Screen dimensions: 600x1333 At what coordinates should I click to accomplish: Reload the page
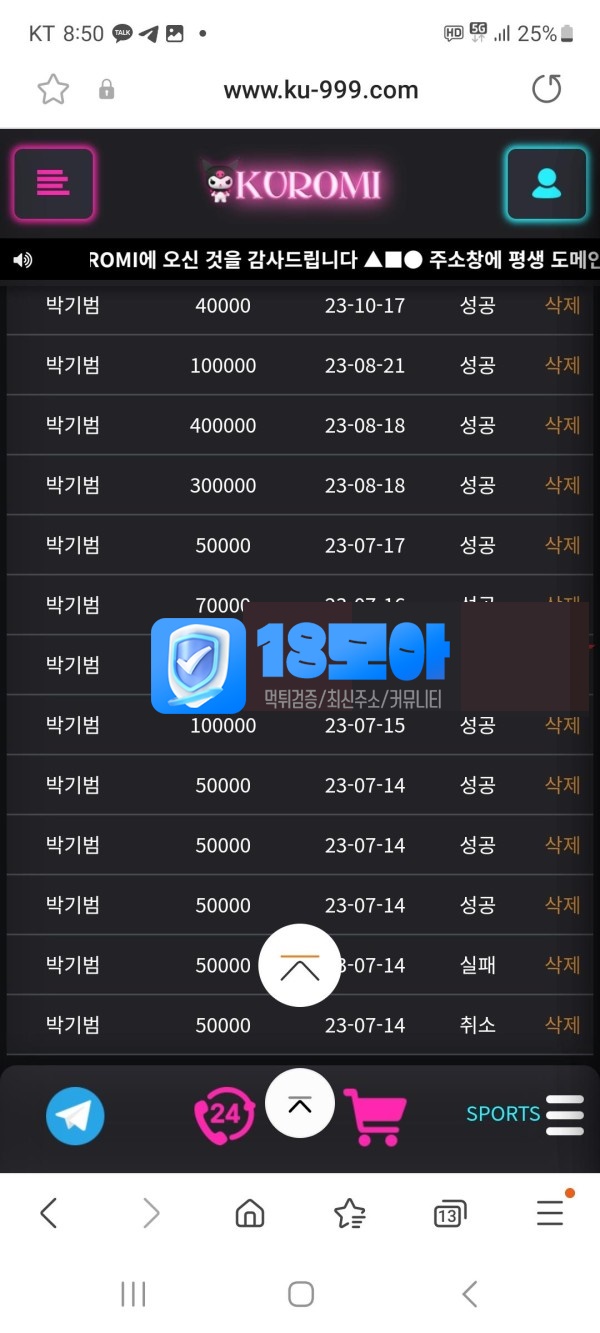pyautogui.click(x=546, y=90)
